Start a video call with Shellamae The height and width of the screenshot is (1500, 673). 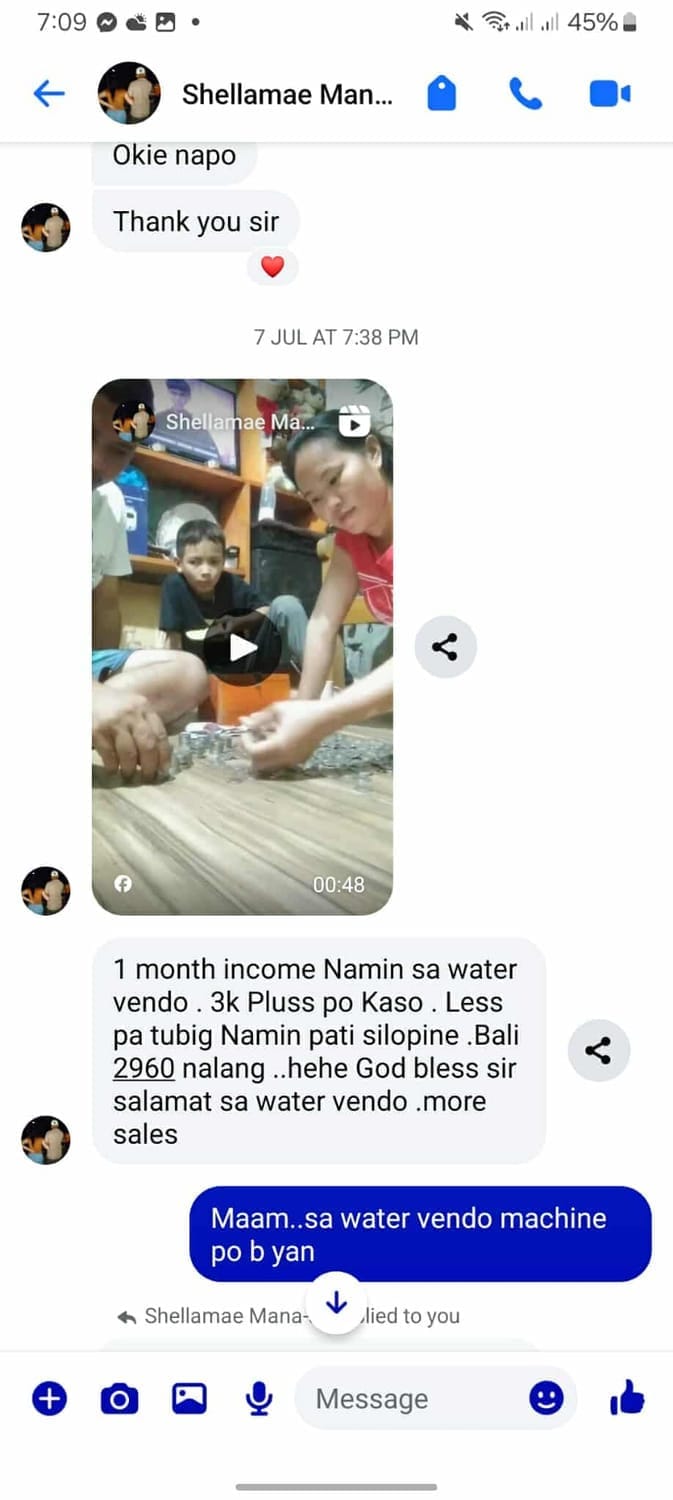point(609,94)
